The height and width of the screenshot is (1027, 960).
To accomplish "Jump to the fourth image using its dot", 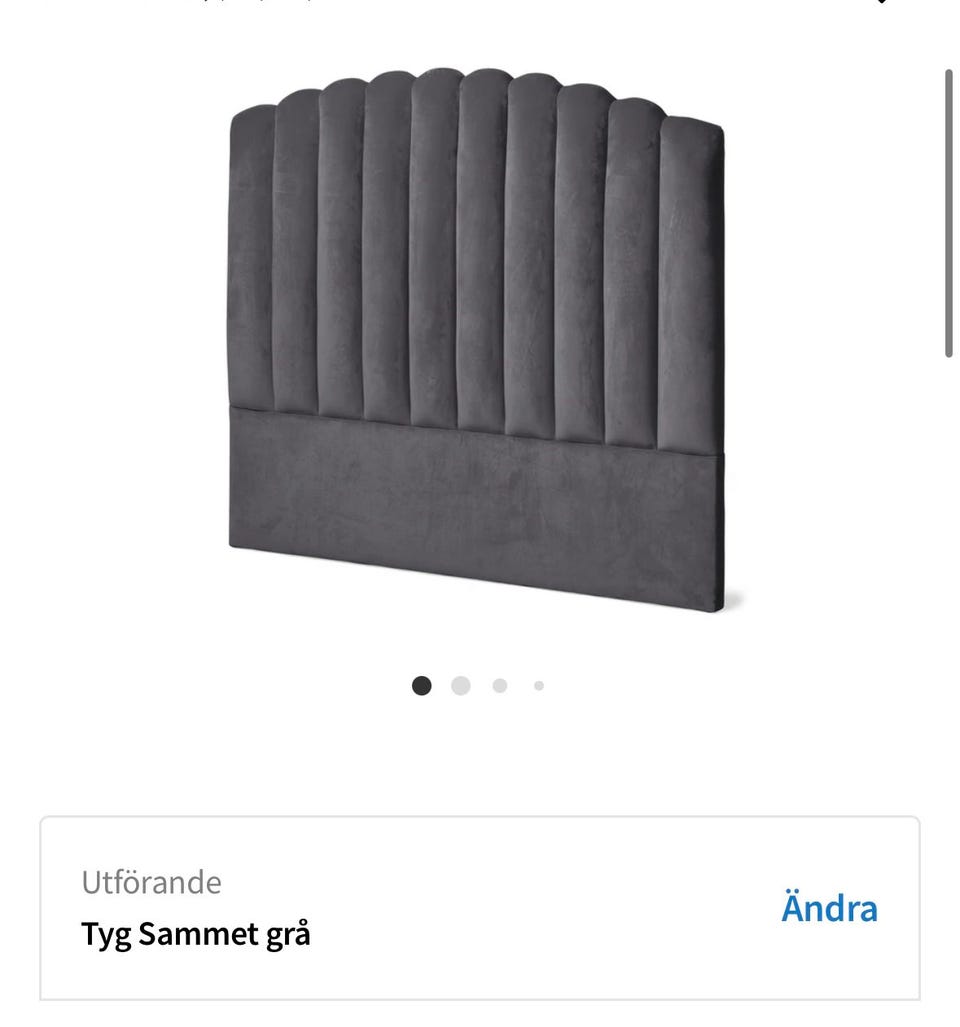I will point(537,686).
